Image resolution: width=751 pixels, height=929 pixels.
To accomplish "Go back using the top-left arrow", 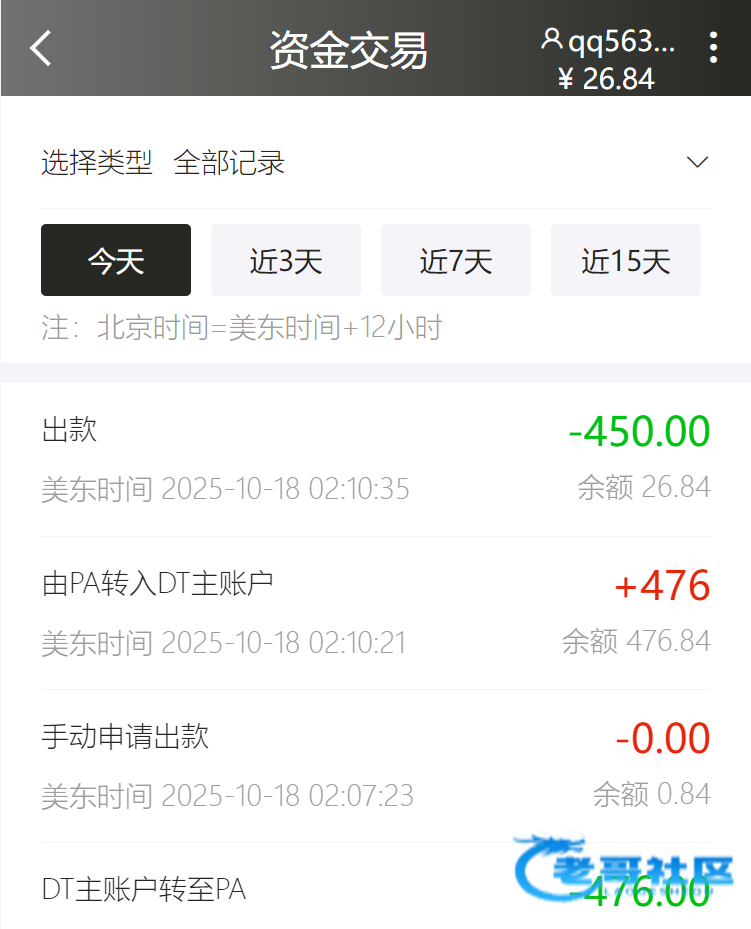I will tap(41, 48).
